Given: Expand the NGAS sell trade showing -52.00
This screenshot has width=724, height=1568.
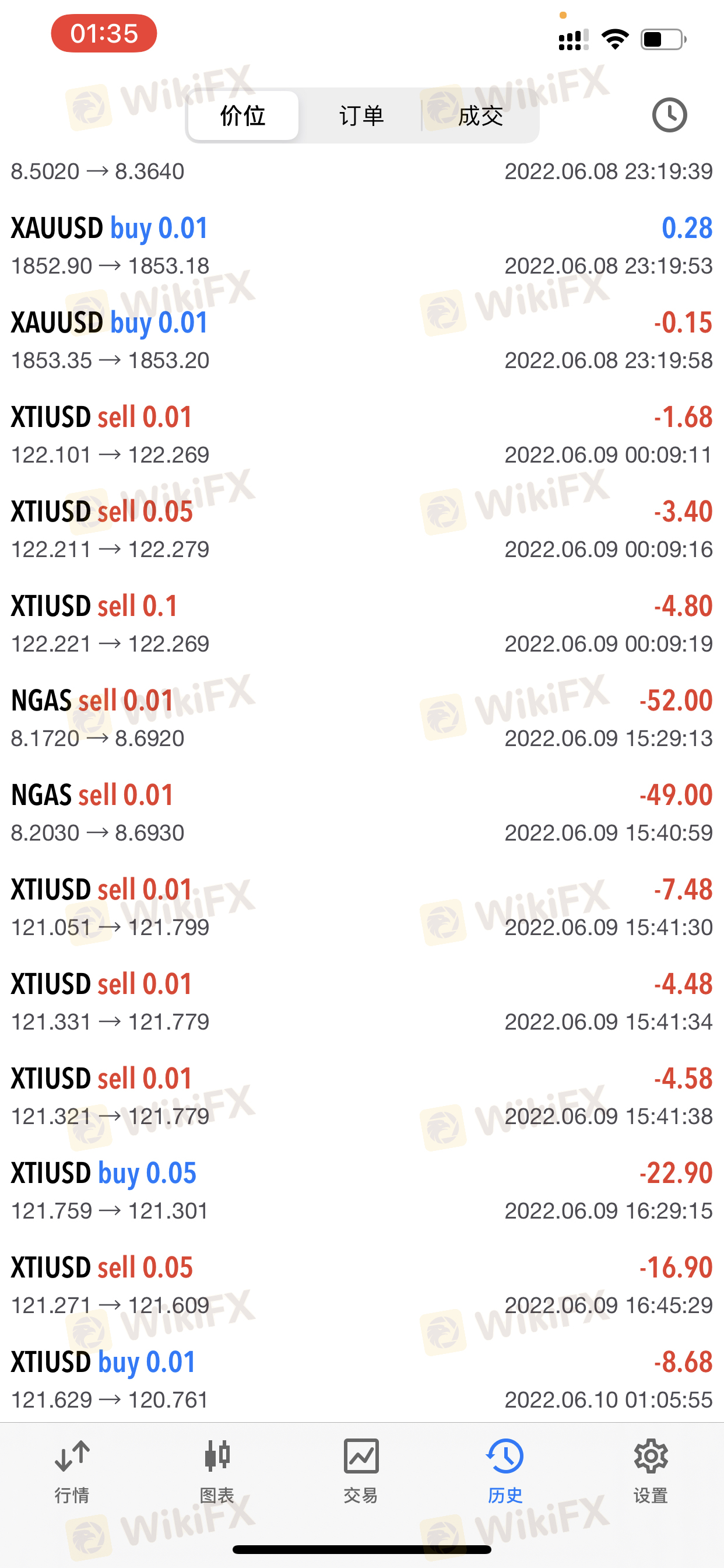Looking at the screenshot, I should pyautogui.click(x=362, y=718).
